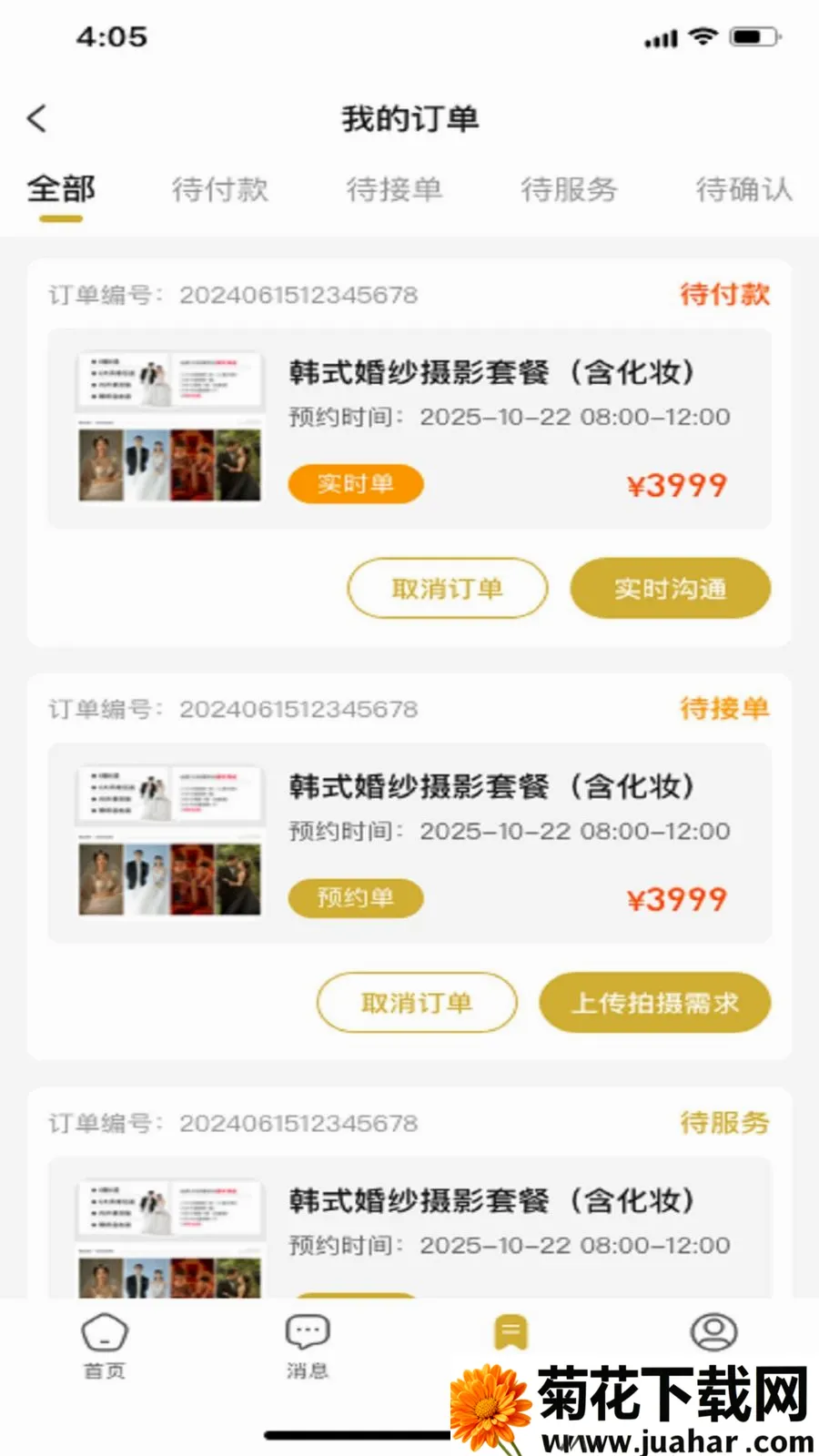Tap 实时沟通 to chat instantly

pos(671,589)
